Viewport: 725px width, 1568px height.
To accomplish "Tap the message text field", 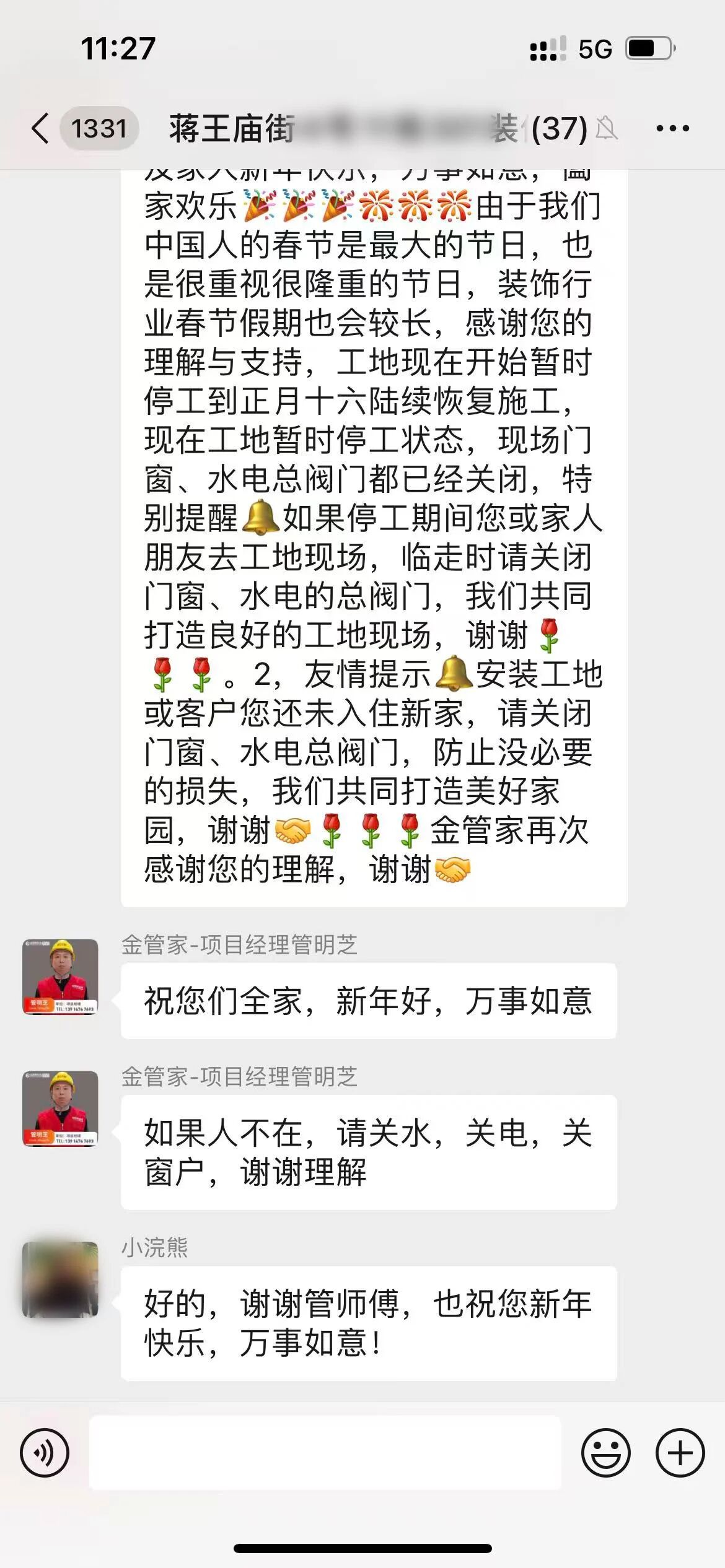I will [x=325, y=1452].
